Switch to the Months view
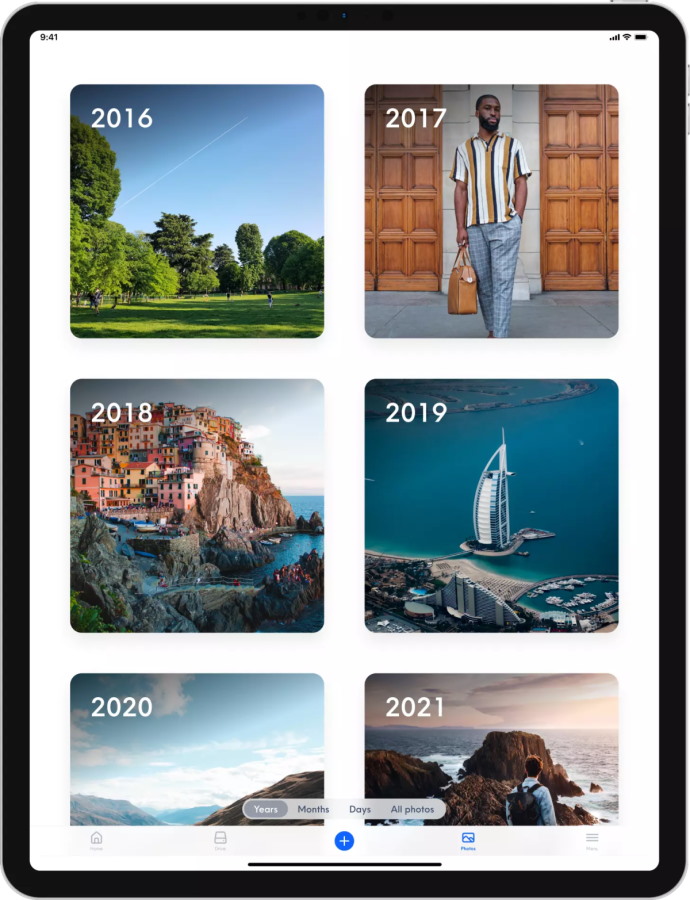Viewport: 690px width, 900px height. click(313, 809)
